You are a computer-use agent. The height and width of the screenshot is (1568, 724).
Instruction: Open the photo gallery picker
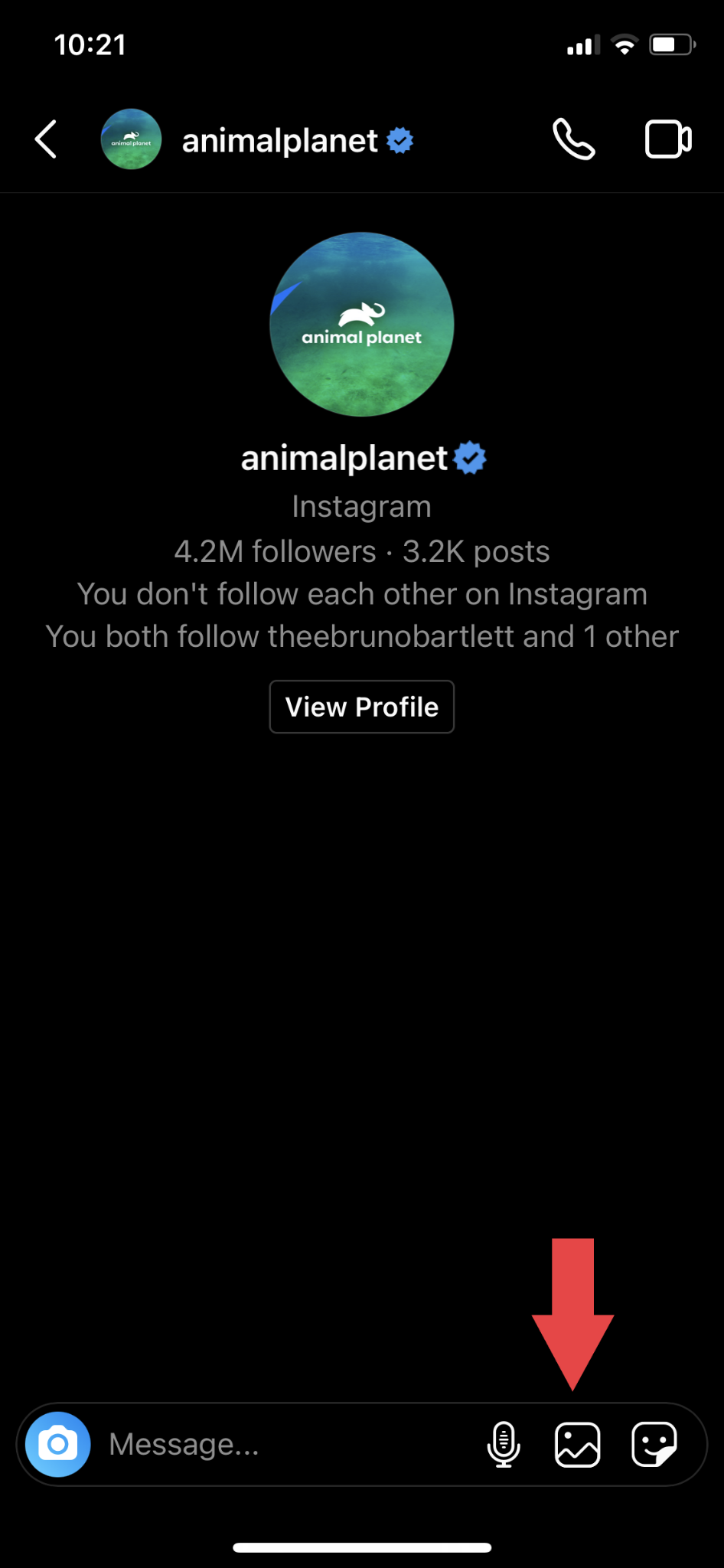click(577, 1444)
